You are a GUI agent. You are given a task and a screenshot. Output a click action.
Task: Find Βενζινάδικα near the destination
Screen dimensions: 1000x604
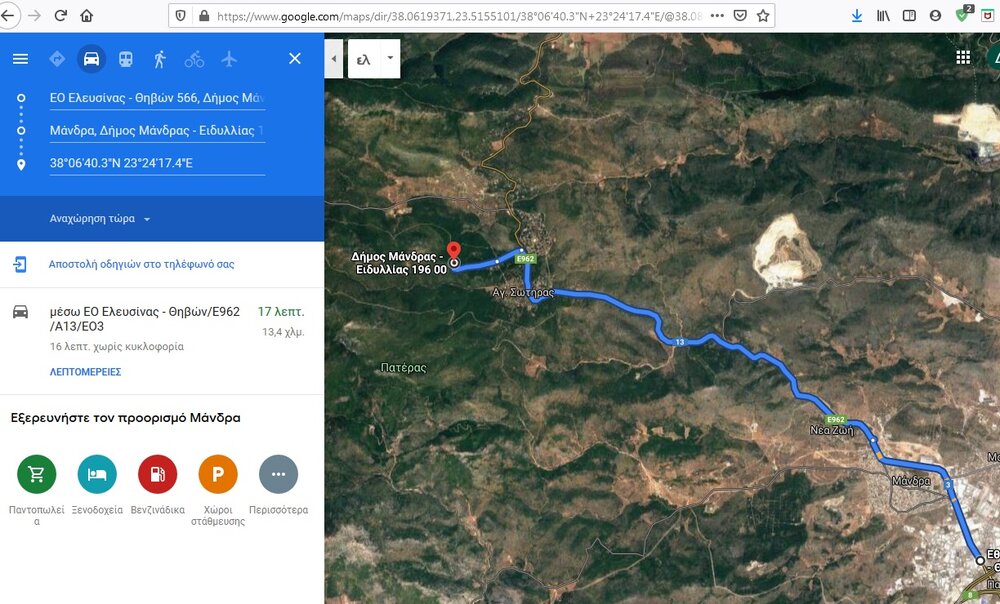157,474
